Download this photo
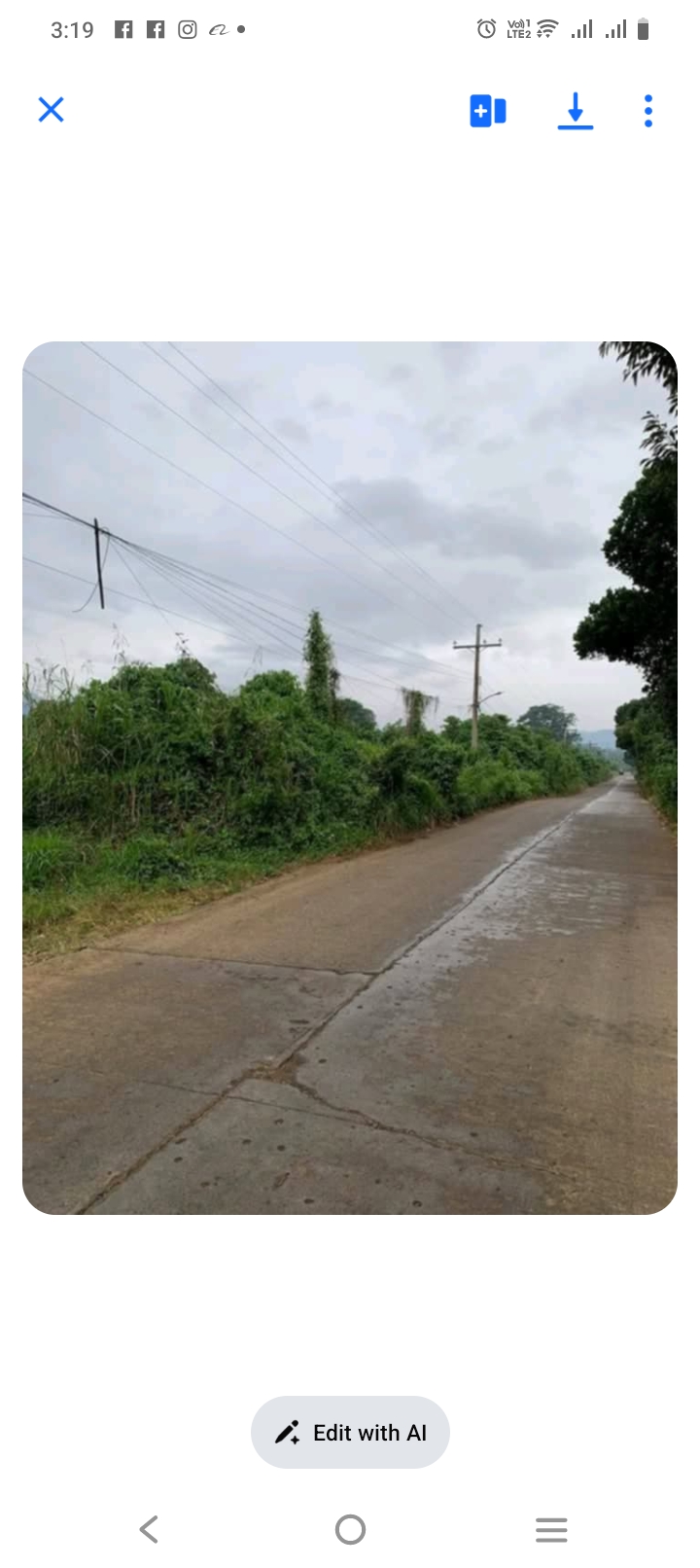Screen dimensions: 700x1568 coord(576,111)
